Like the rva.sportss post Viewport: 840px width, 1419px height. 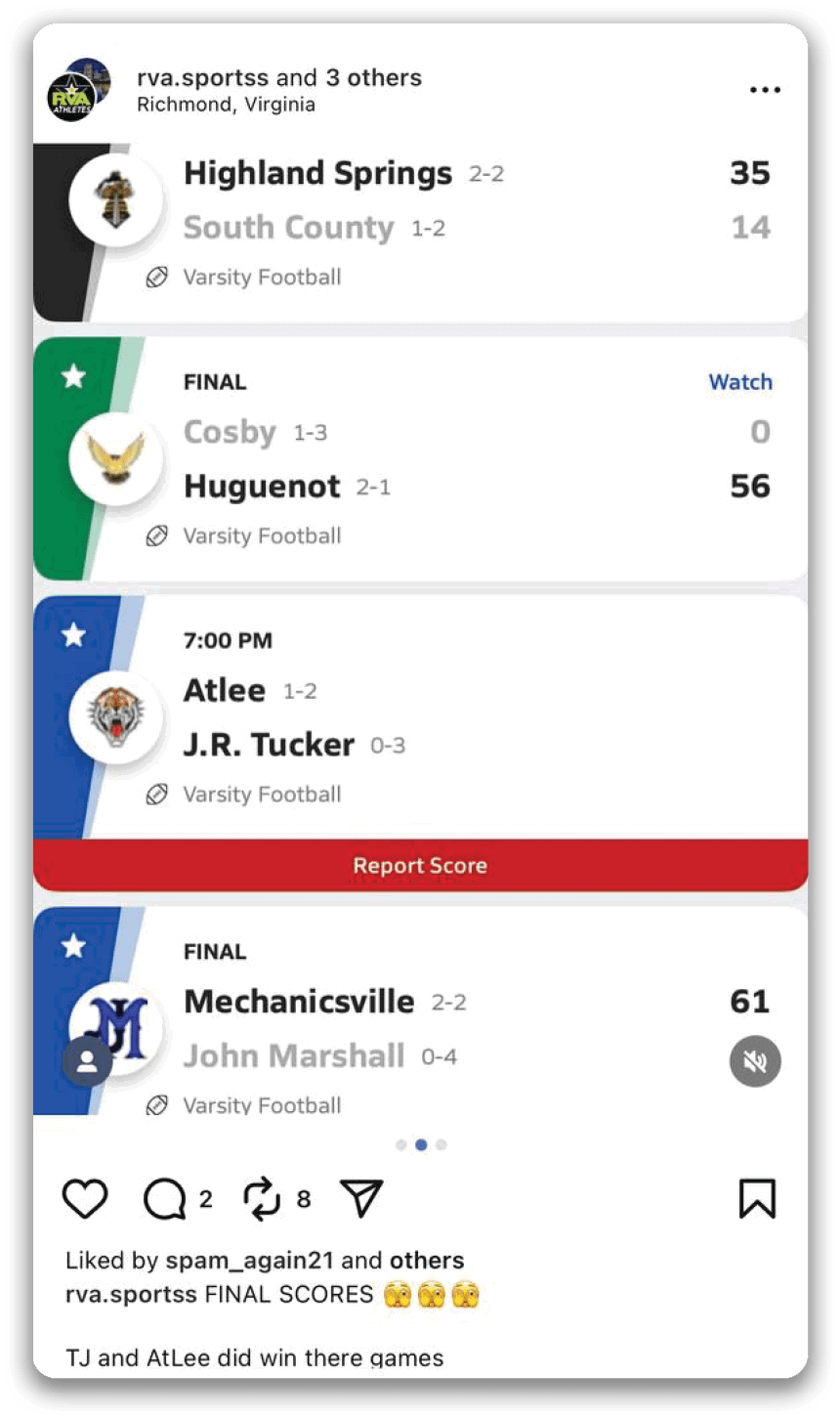tap(85, 1198)
